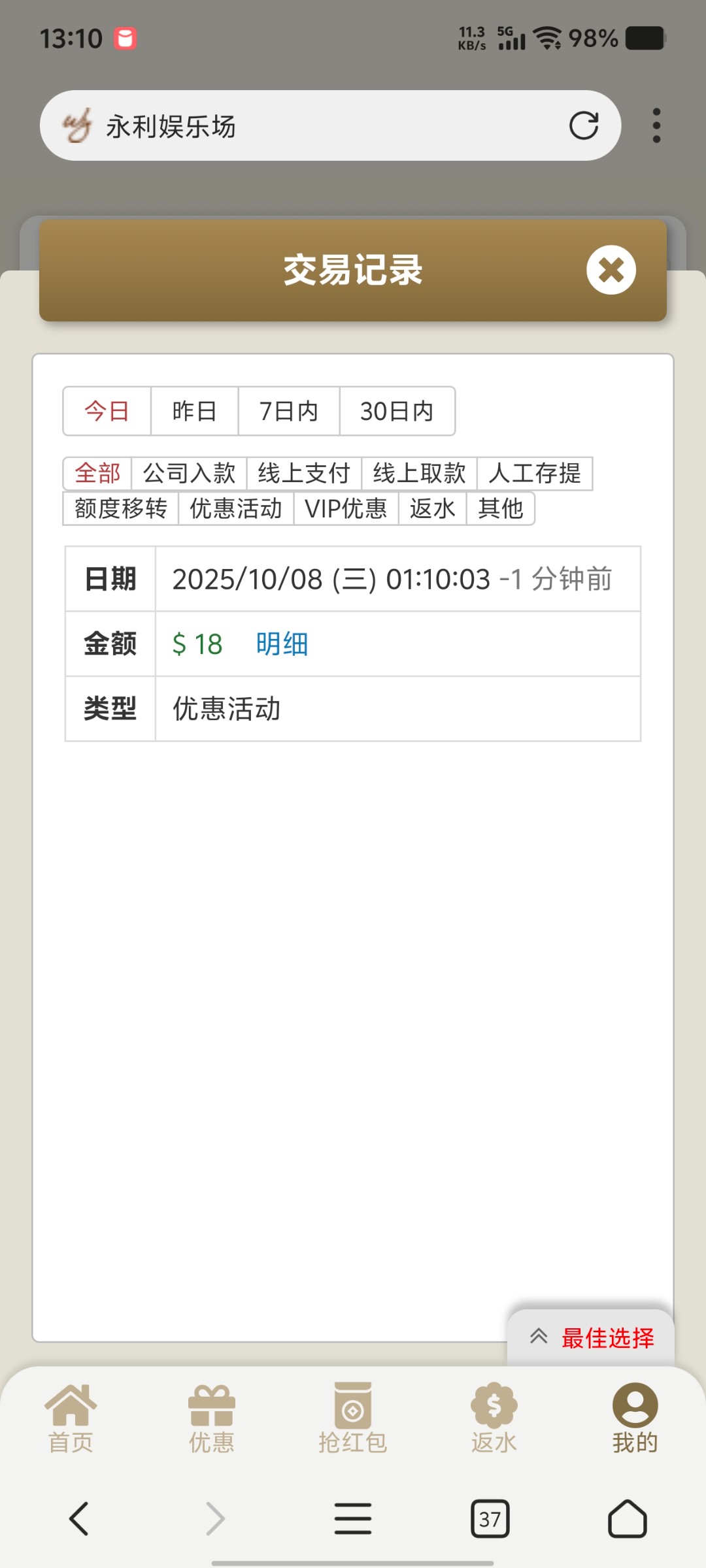Filter by 线上取款

click(419, 473)
